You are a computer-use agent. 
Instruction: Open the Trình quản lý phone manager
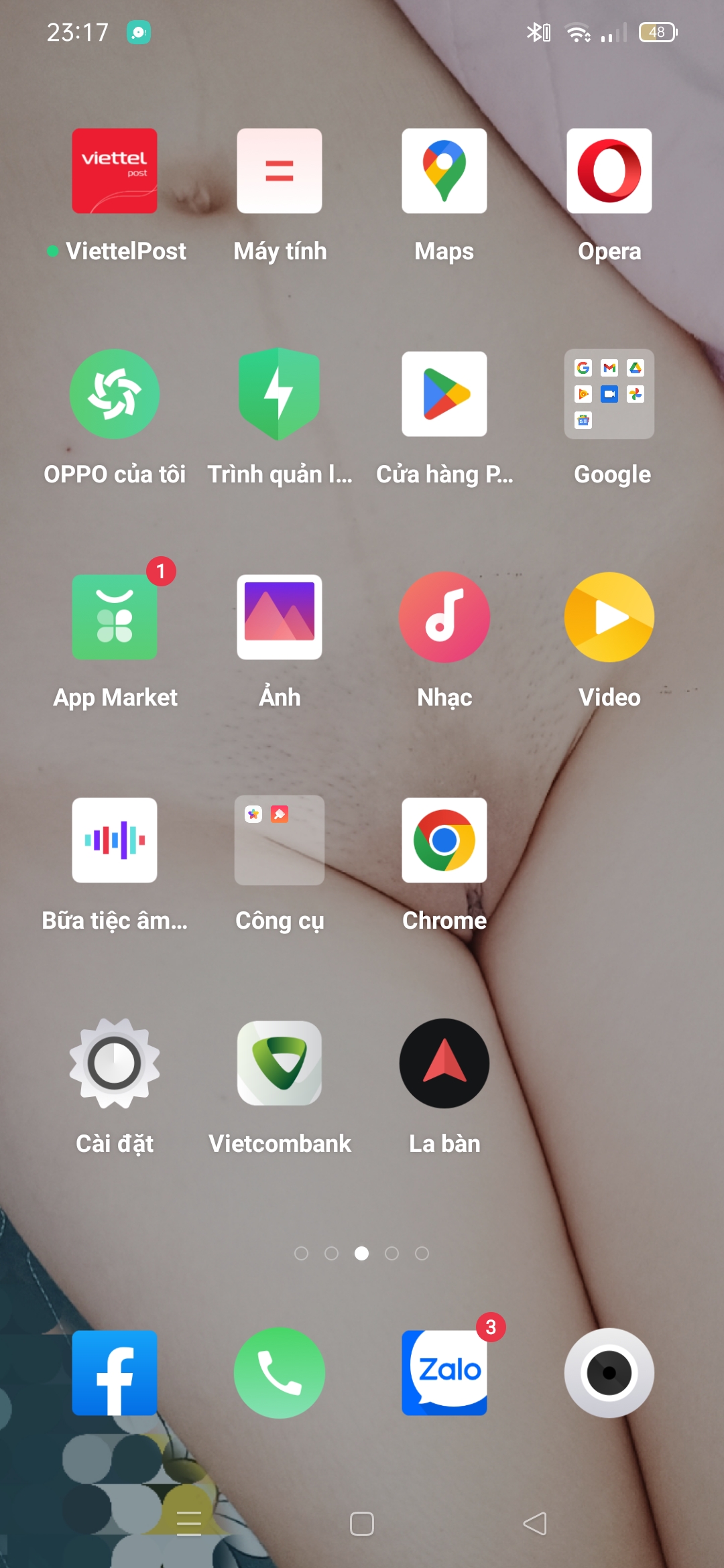(280, 394)
